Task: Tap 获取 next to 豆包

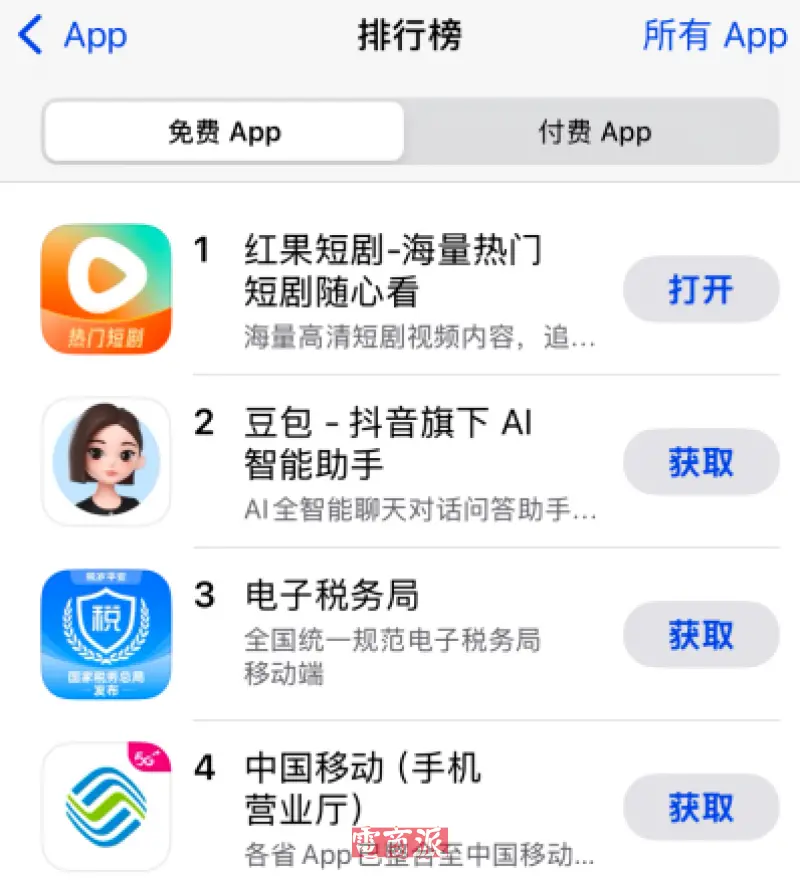Action: pos(700,461)
